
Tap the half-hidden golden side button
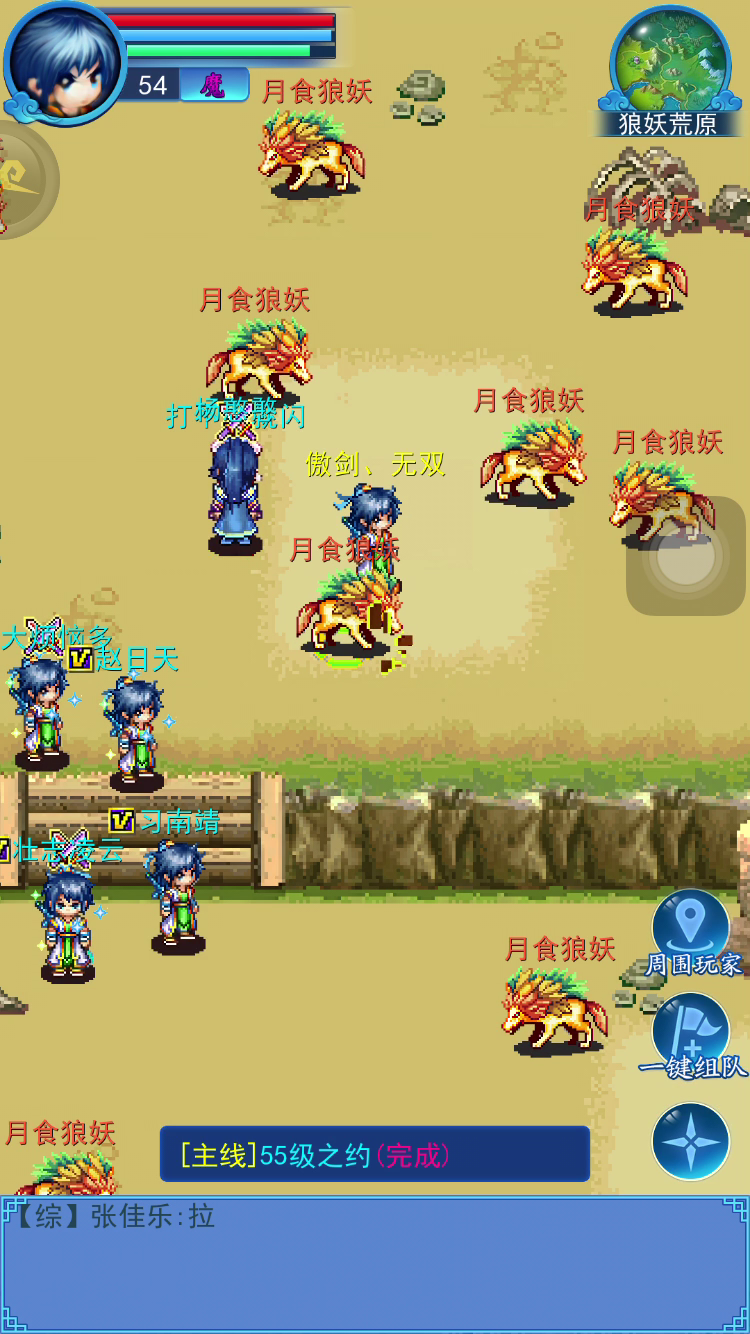click(x=25, y=180)
